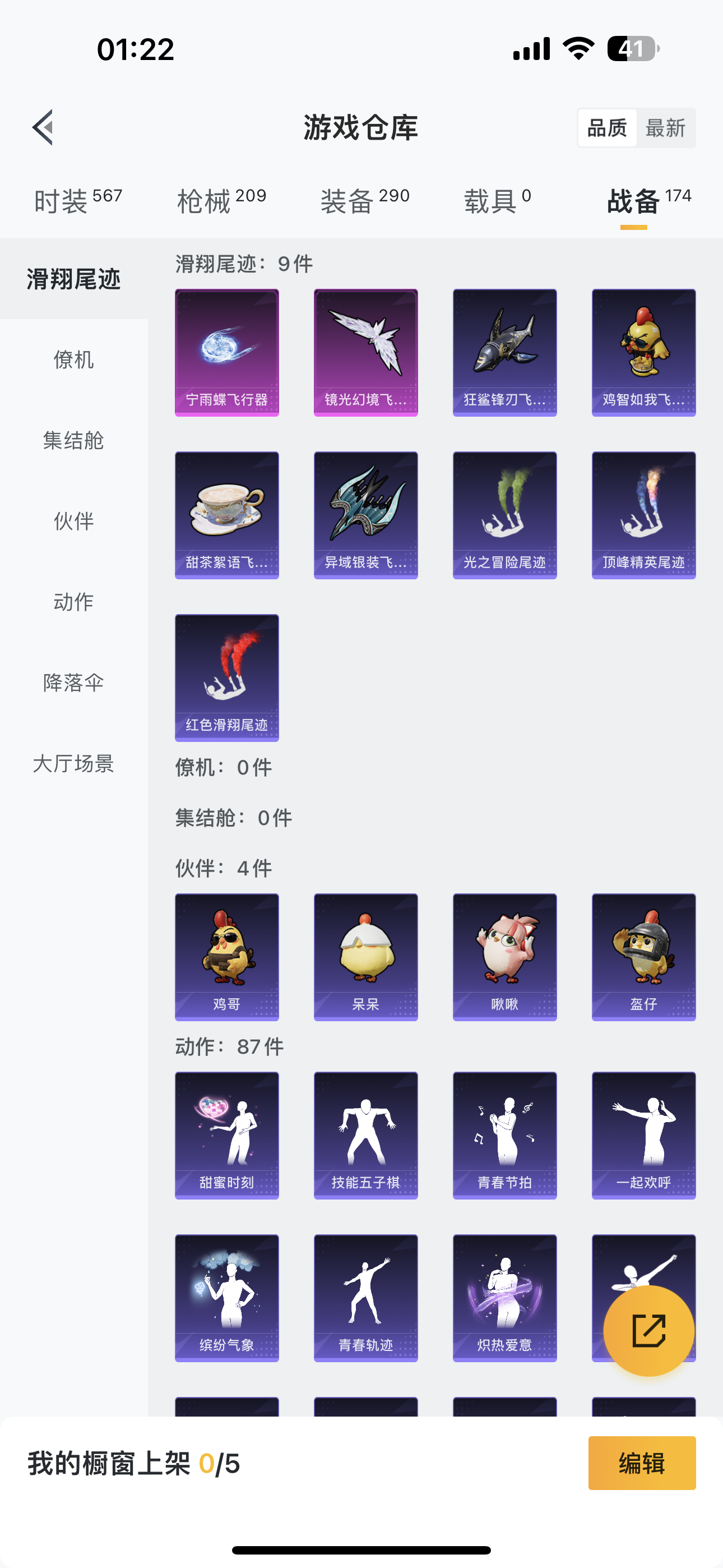
Task: Jump to 伙伴 category
Action: click(x=73, y=521)
